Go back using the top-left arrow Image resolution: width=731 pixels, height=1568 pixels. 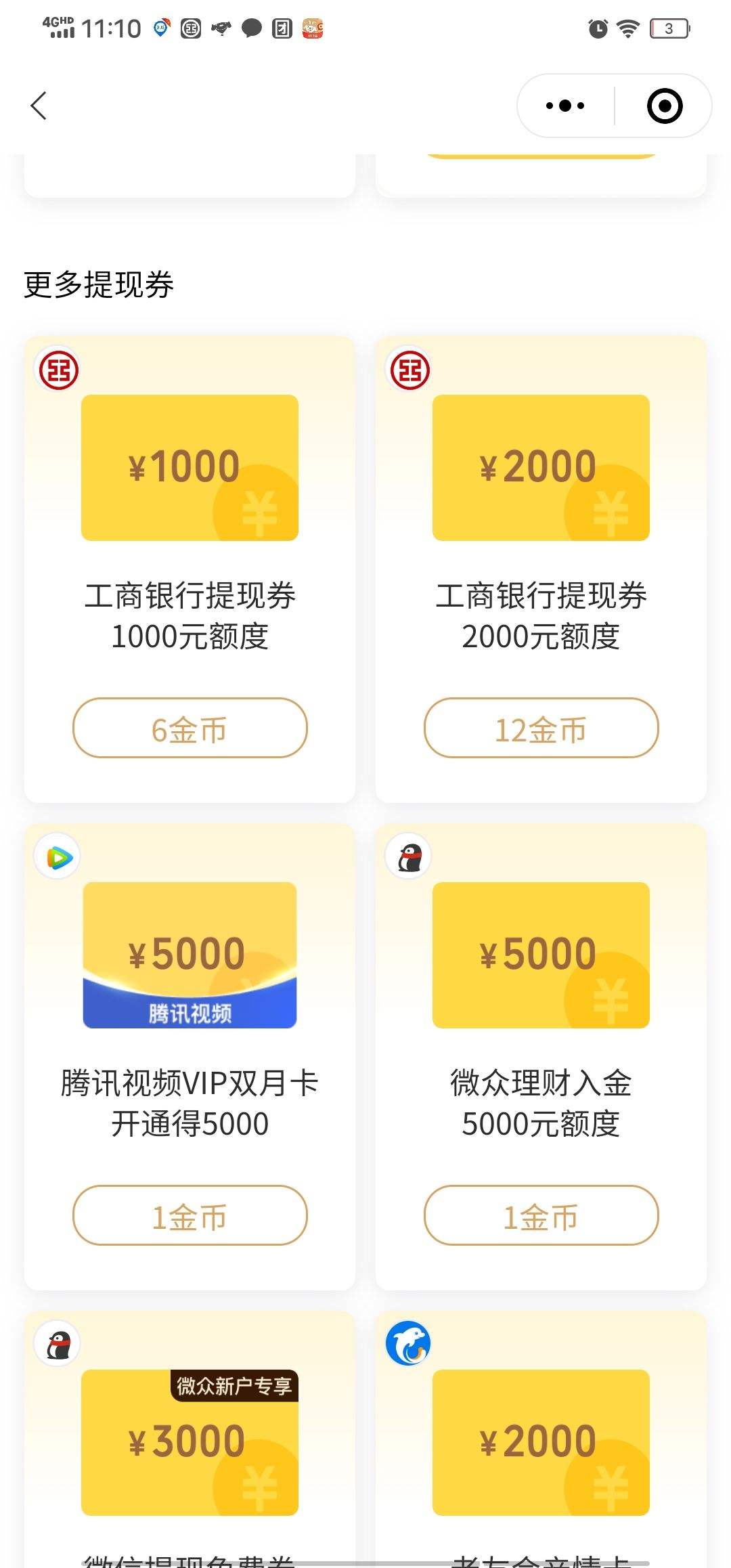pyautogui.click(x=39, y=106)
